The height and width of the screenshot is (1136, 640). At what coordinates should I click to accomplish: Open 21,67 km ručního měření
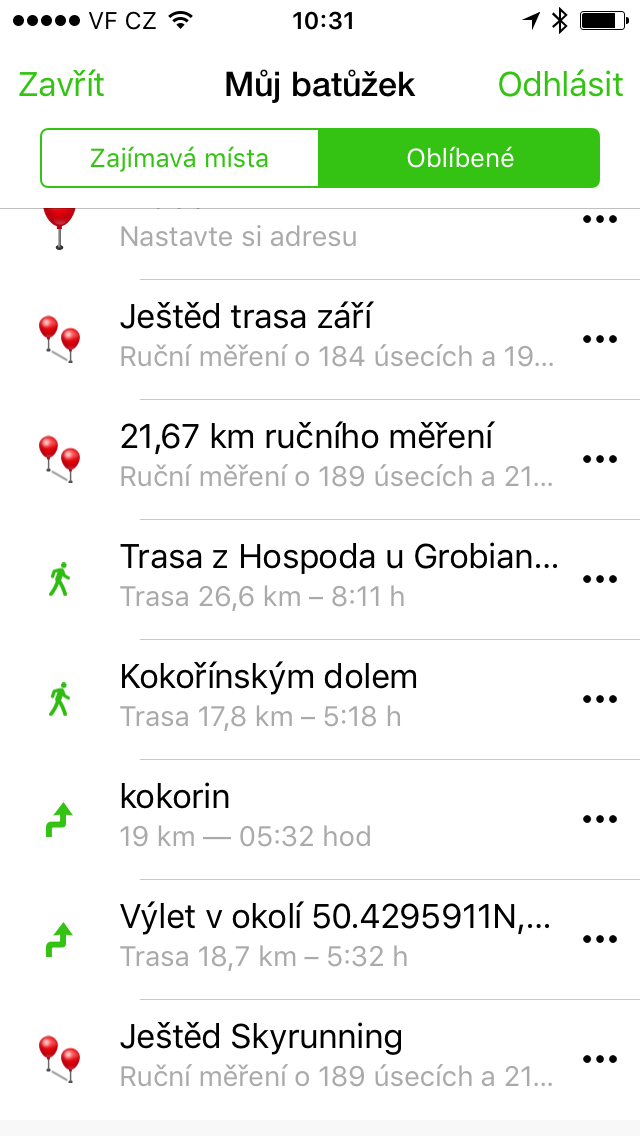click(335, 458)
